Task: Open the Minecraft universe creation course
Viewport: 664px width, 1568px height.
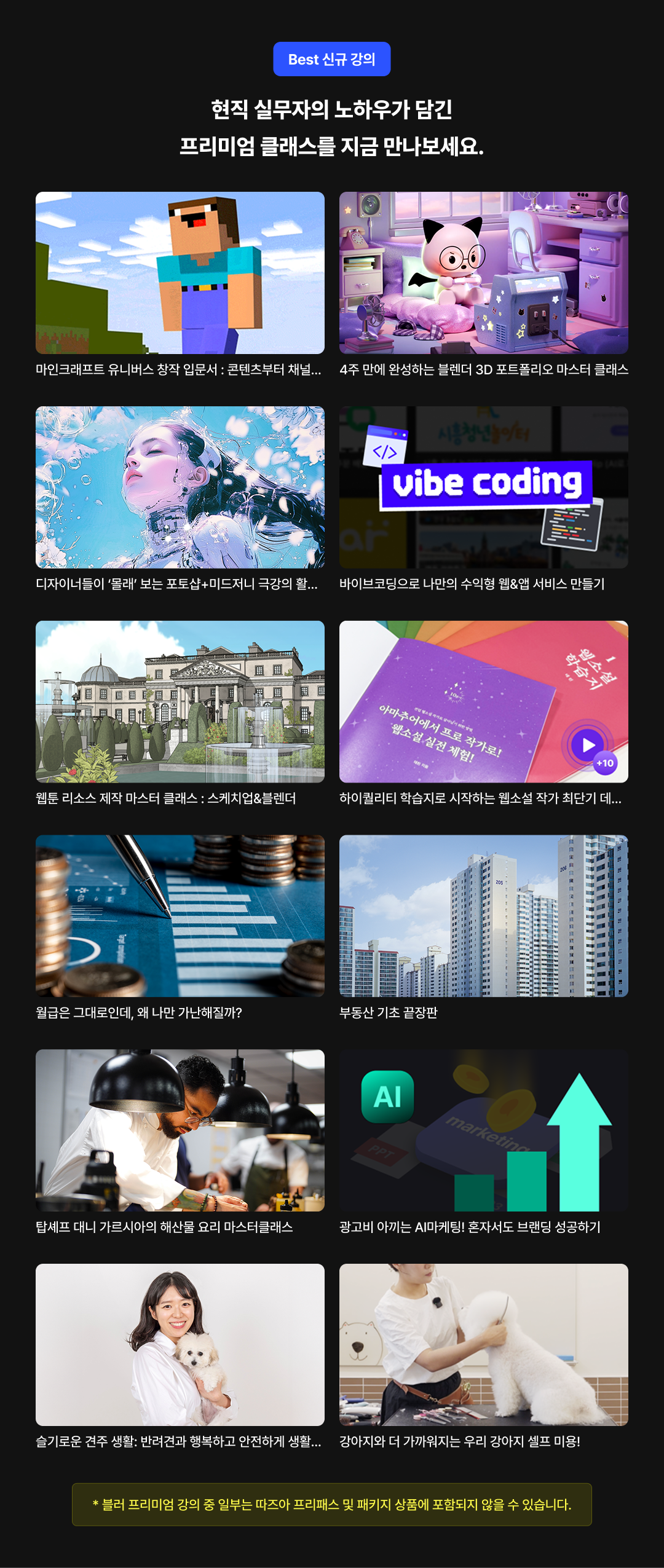Action: tap(180, 273)
